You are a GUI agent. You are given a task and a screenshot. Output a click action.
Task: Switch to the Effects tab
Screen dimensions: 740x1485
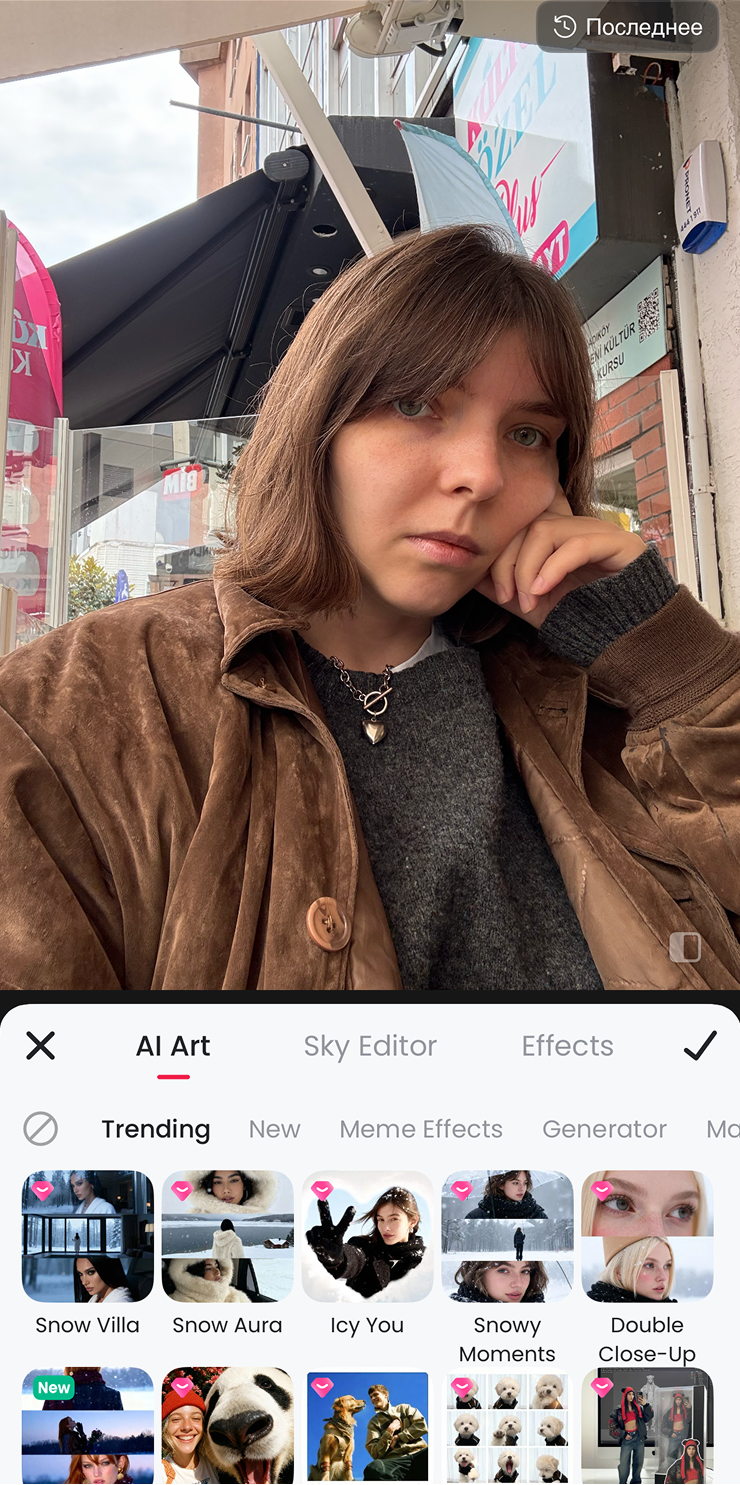(x=567, y=1046)
